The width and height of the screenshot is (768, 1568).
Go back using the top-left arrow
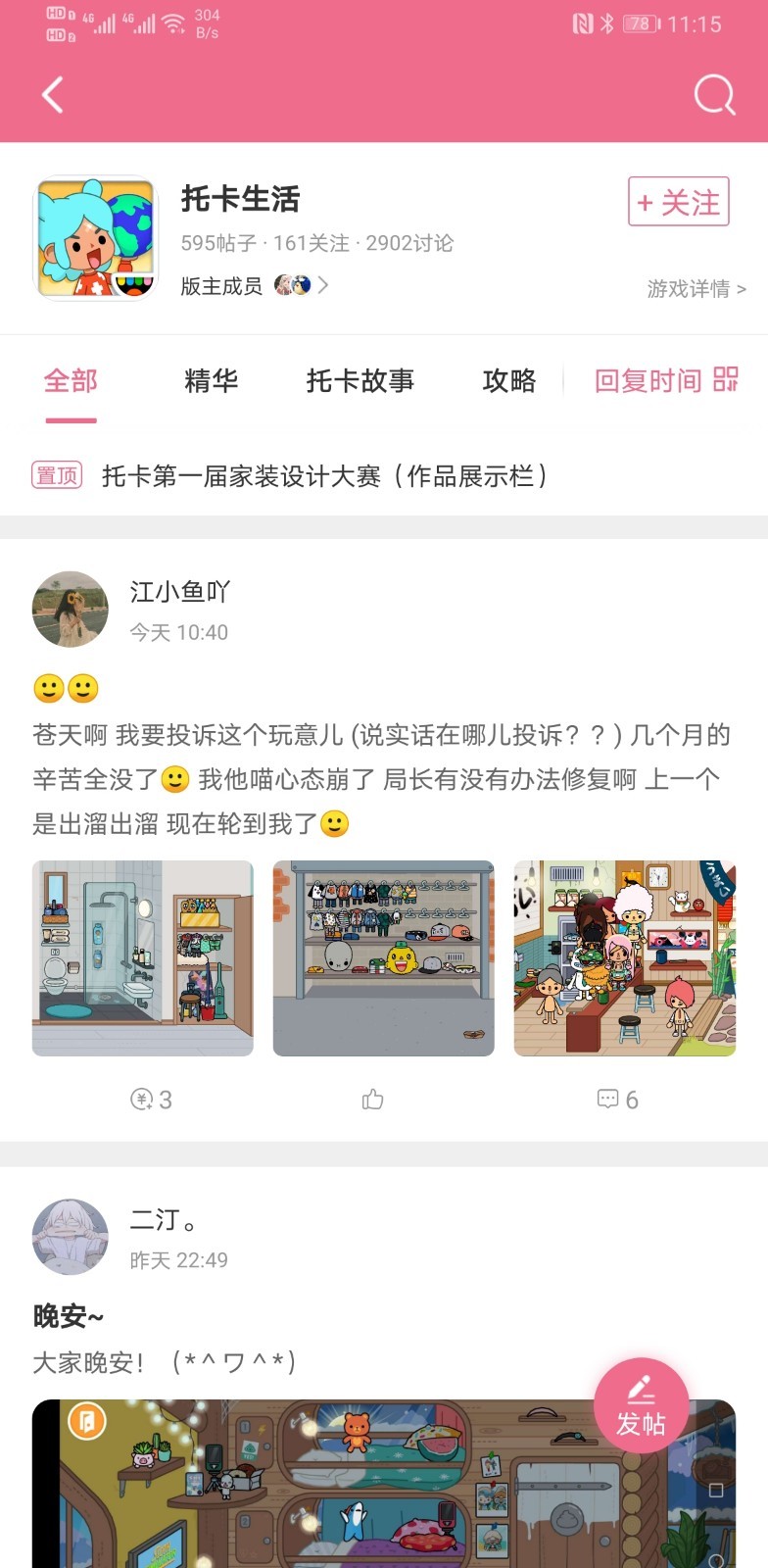(53, 95)
